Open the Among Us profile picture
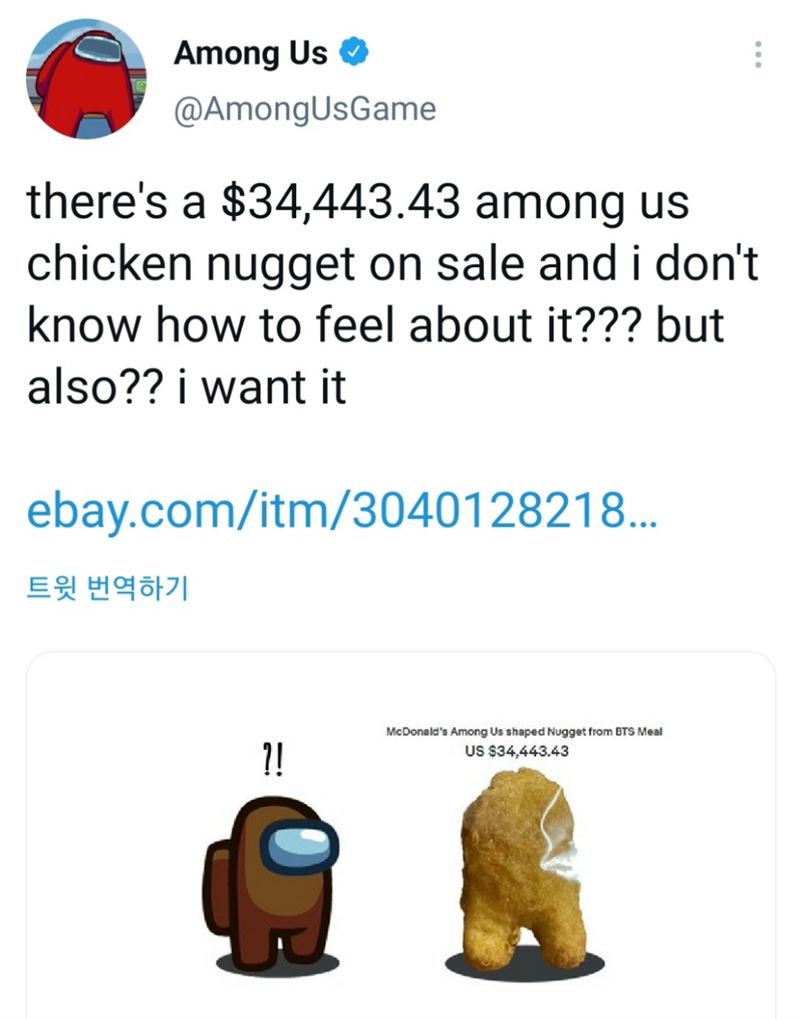Screen dimensions: 800x1019 tap(86, 78)
